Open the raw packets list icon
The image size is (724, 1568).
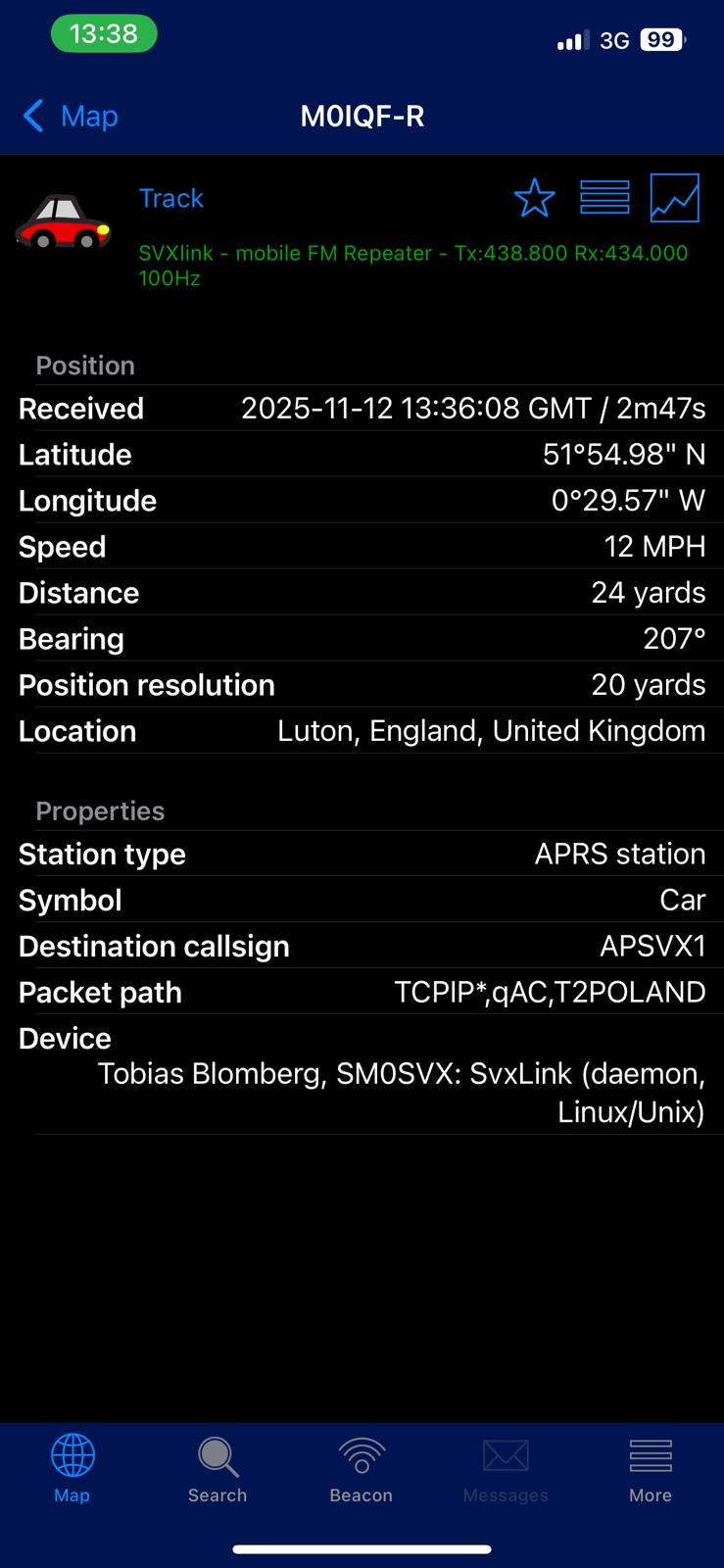(604, 198)
